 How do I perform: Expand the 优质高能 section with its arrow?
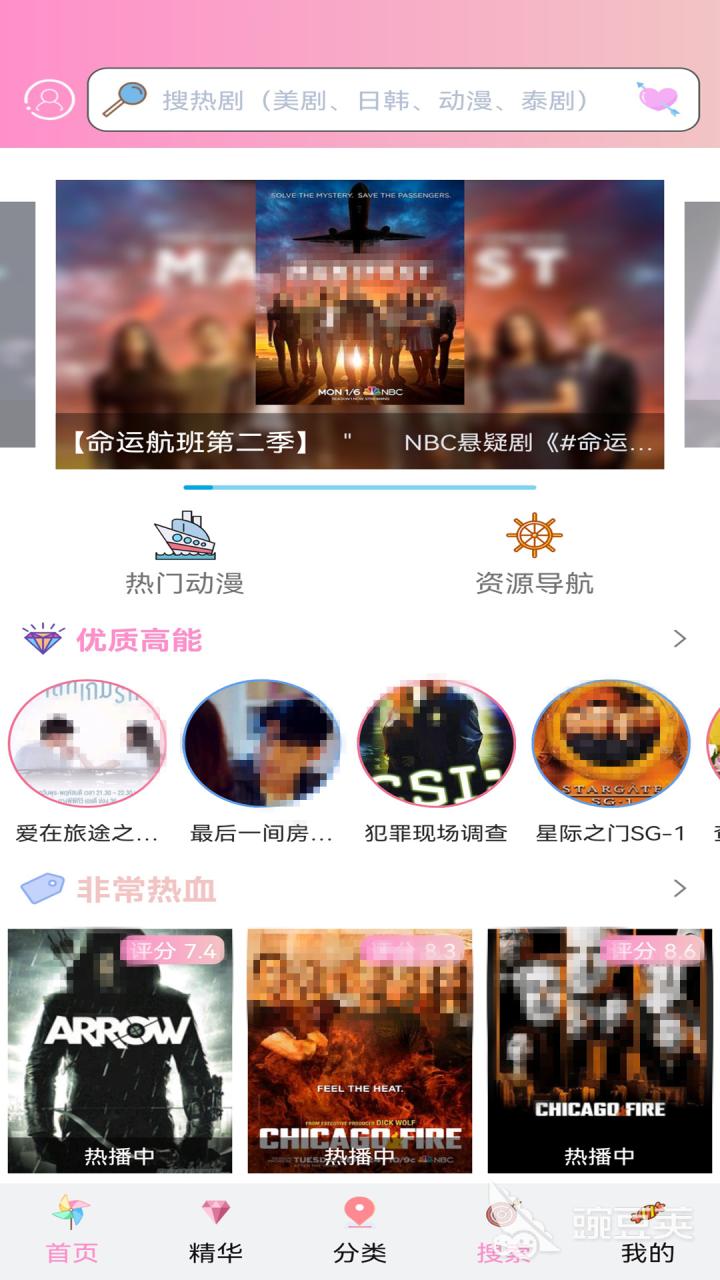coord(679,637)
